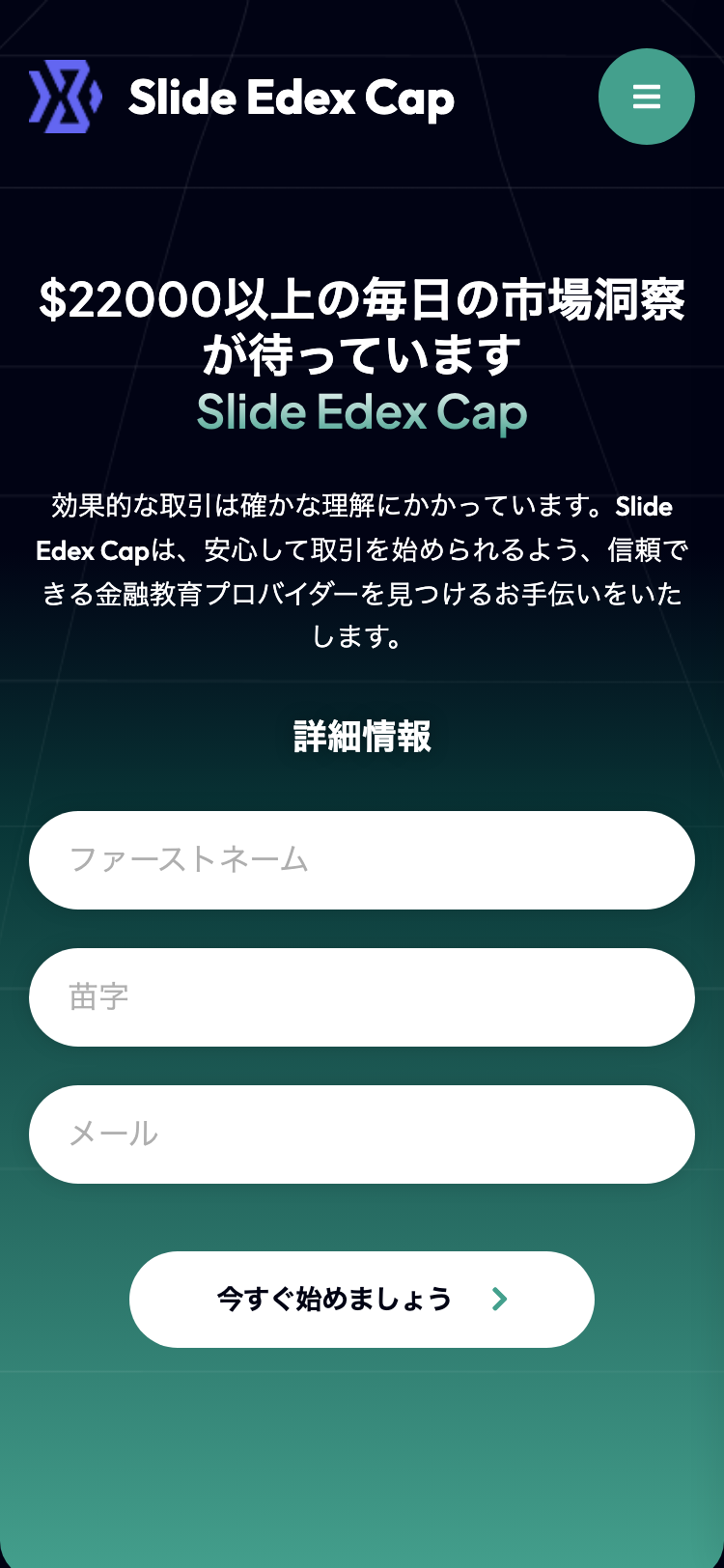This screenshot has height=1568, width=724.
Task: Select the 苗字 last name field
Action: point(361,997)
